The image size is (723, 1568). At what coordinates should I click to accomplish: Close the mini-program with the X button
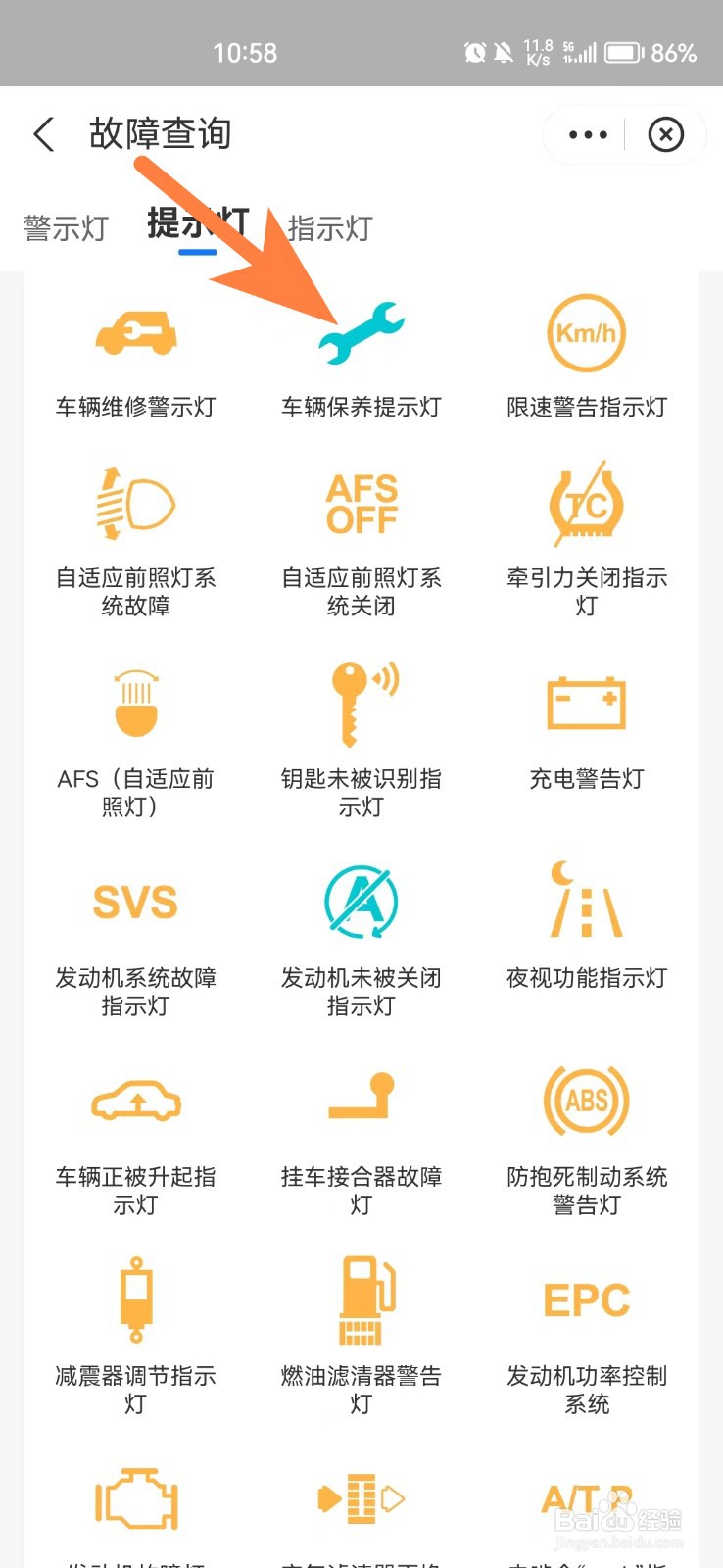pyautogui.click(x=666, y=134)
